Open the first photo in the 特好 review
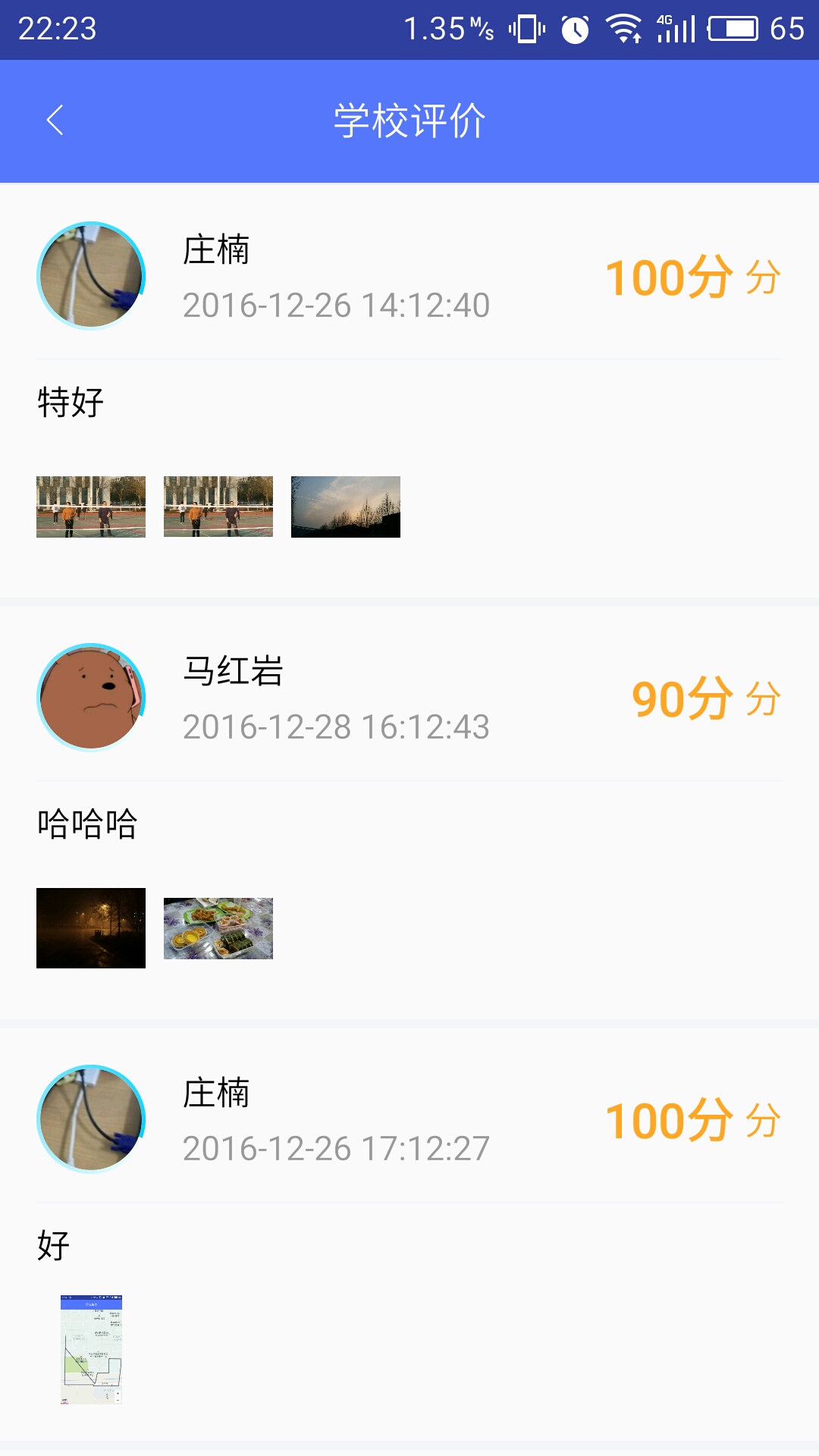The height and width of the screenshot is (1456, 819). point(91,507)
